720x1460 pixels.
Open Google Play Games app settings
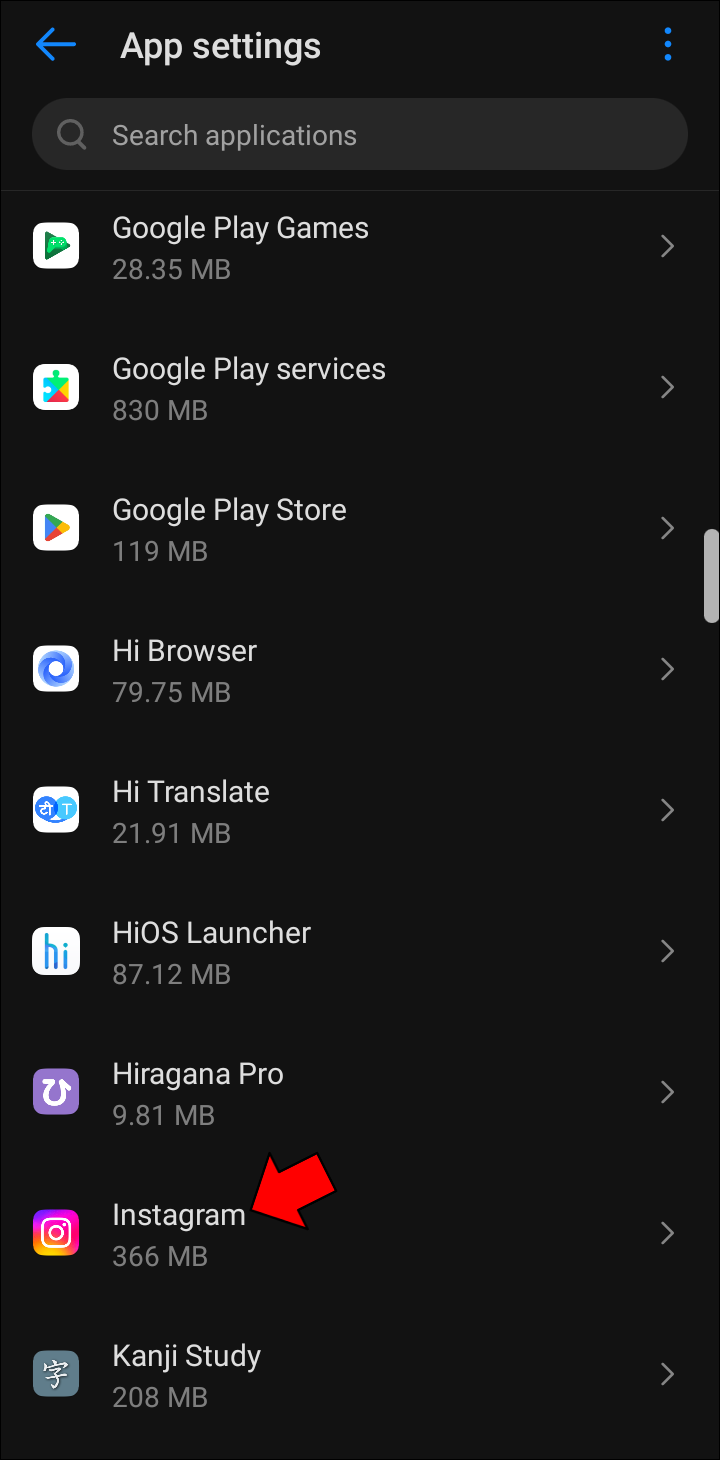click(x=360, y=247)
